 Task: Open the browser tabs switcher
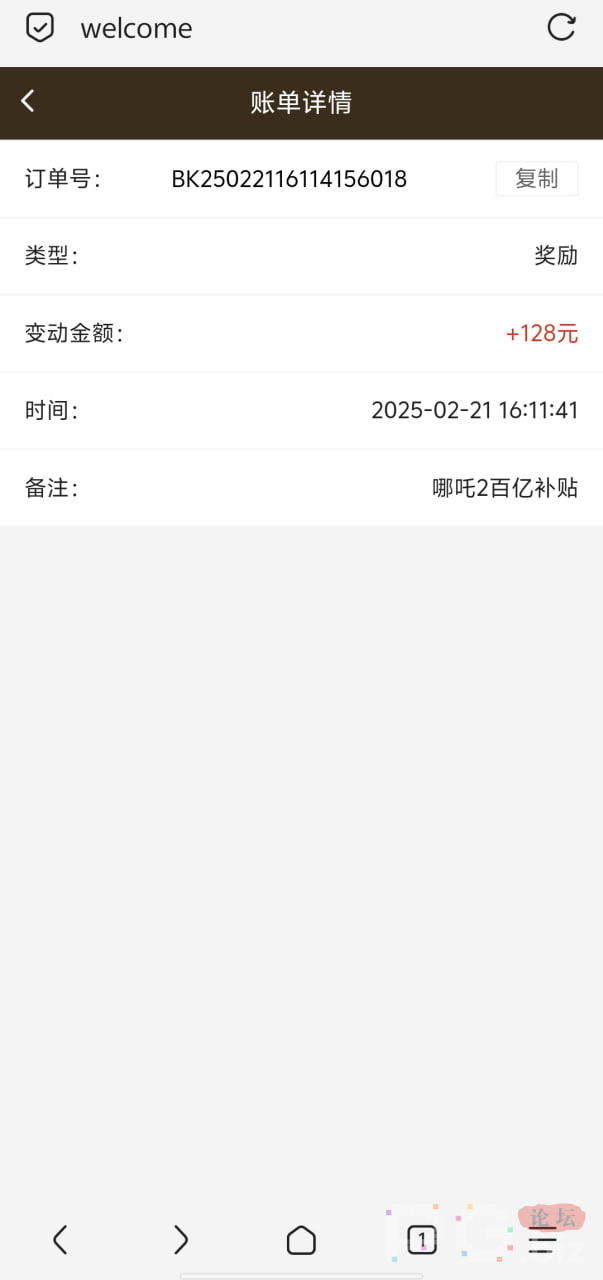coord(422,1240)
